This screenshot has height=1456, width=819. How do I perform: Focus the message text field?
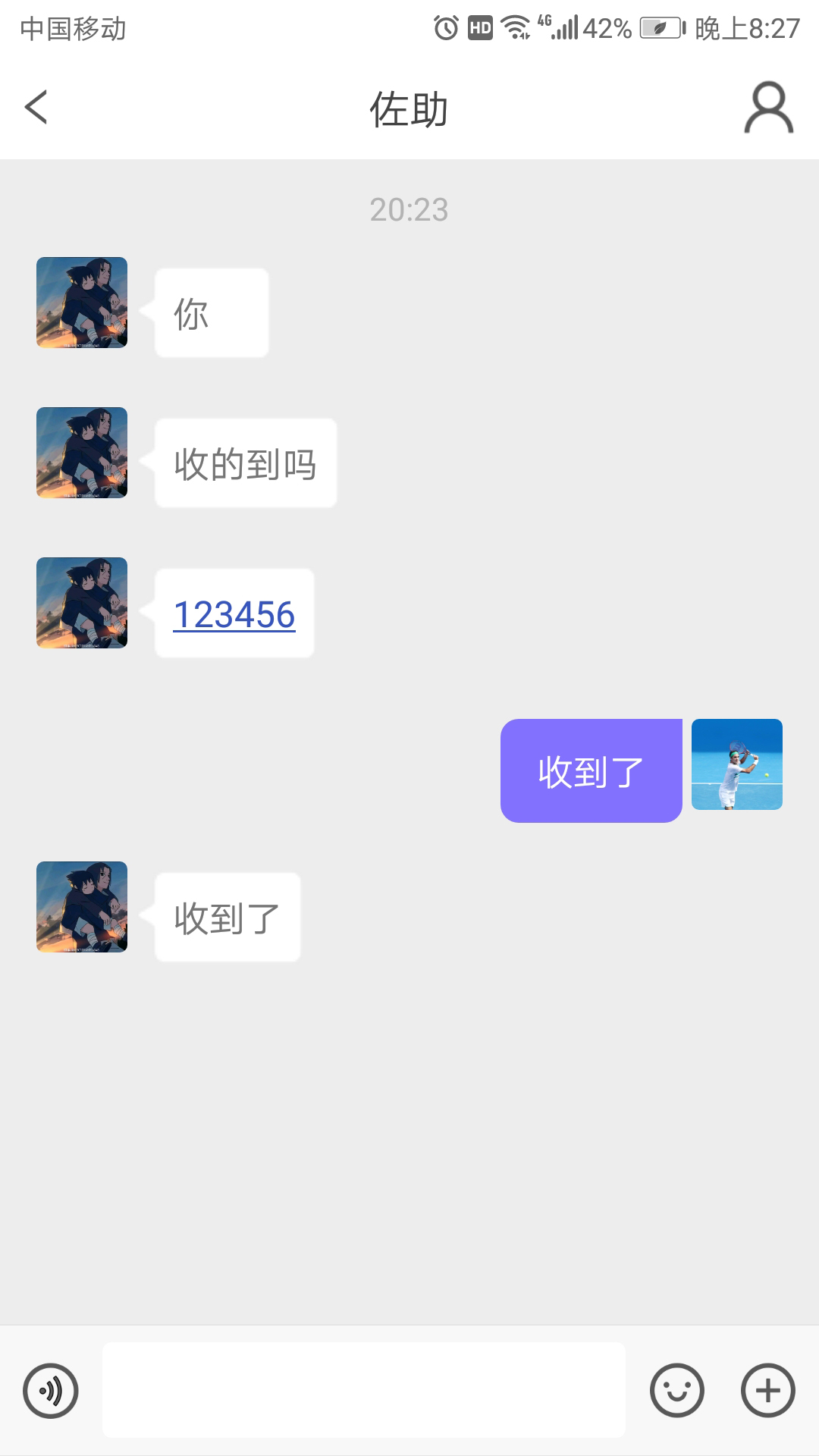[364, 1390]
